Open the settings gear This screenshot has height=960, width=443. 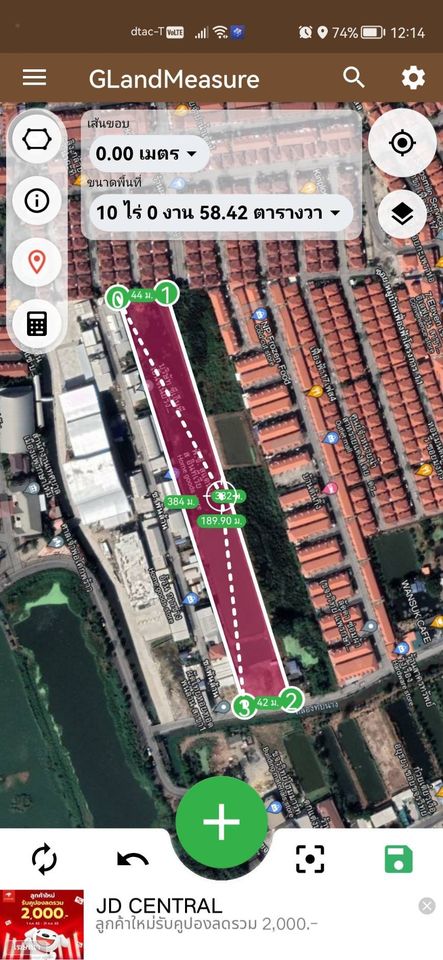pyautogui.click(x=413, y=78)
